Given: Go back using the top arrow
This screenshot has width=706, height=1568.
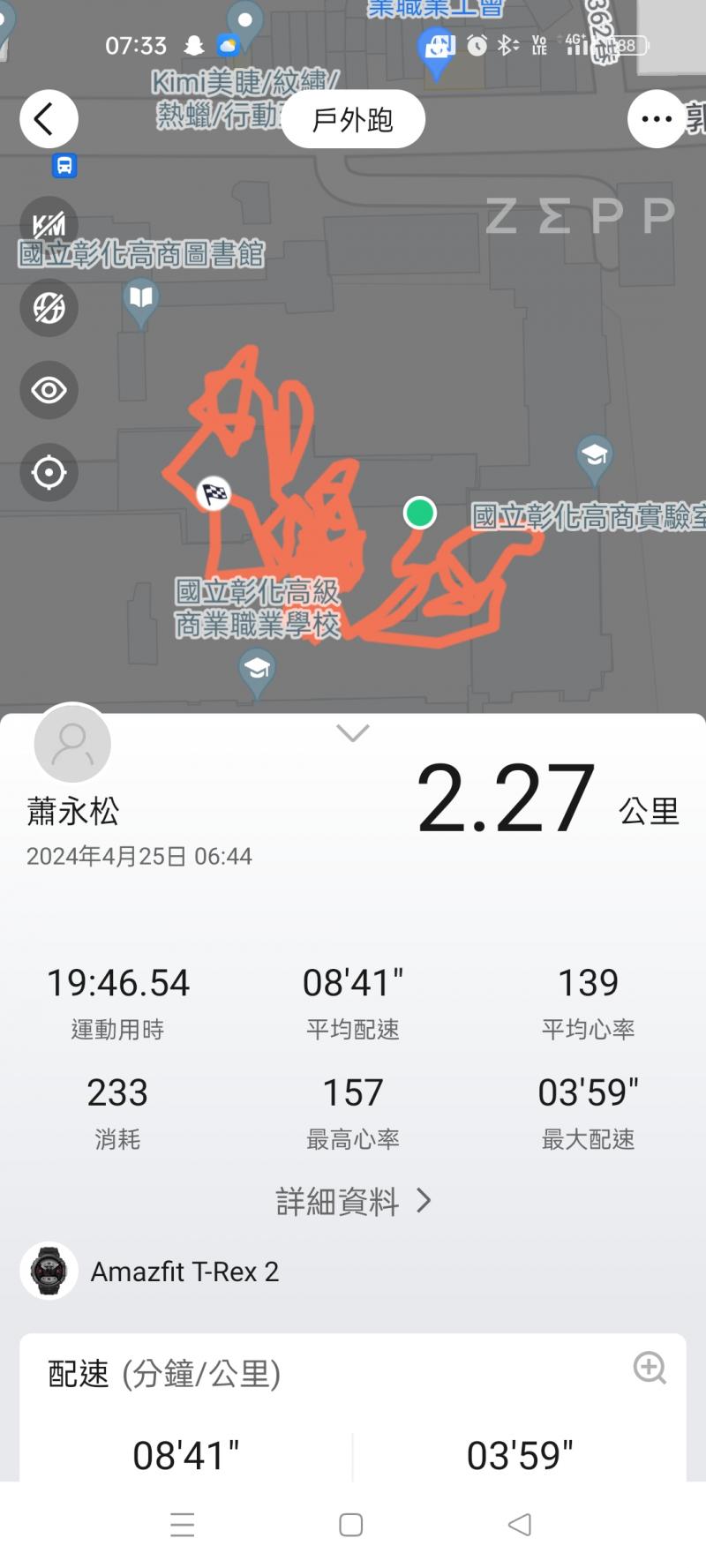Looking at the screenshot, I should [49, 119].
